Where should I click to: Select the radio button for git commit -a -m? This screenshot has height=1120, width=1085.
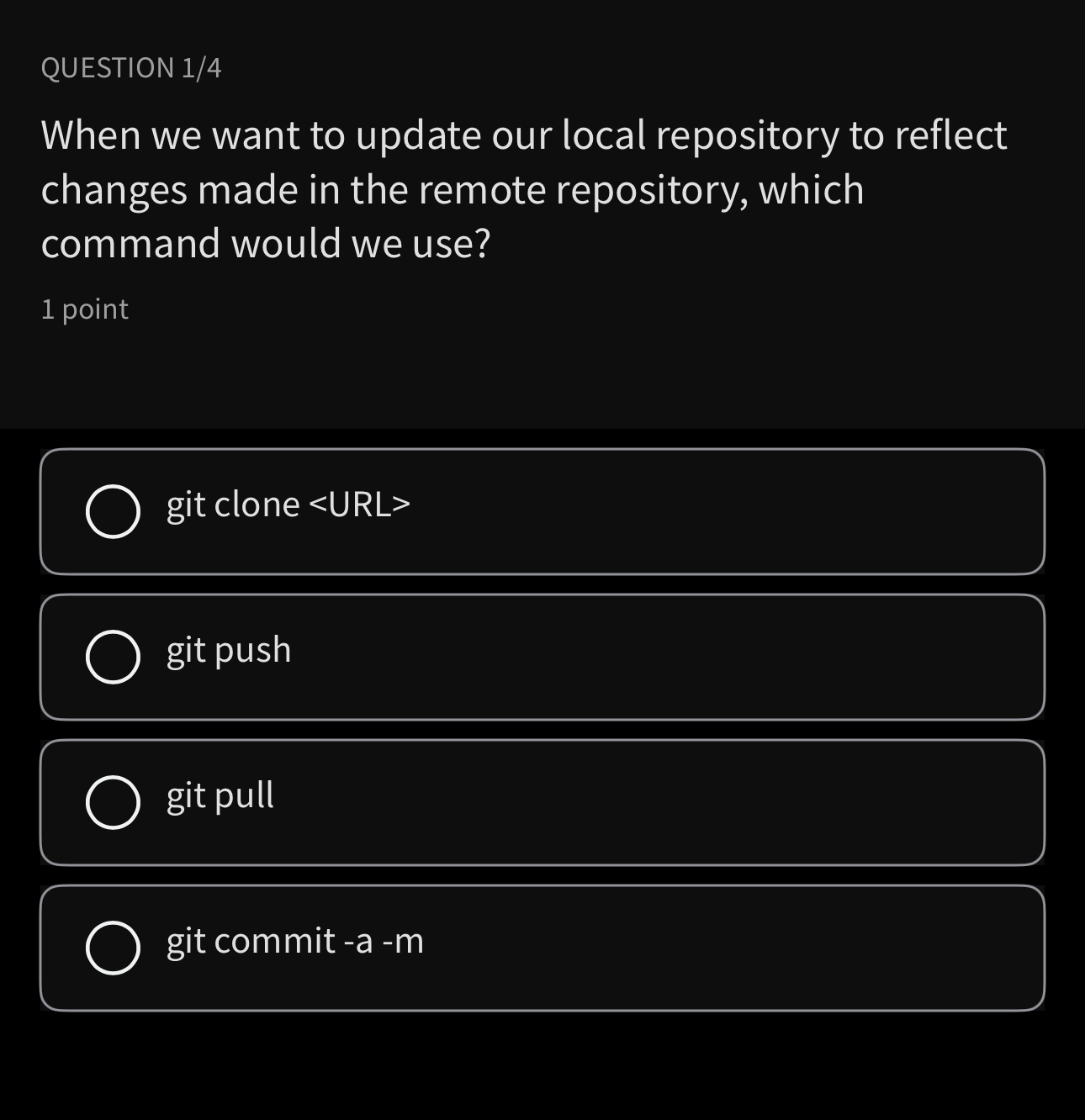coord(112,949)
